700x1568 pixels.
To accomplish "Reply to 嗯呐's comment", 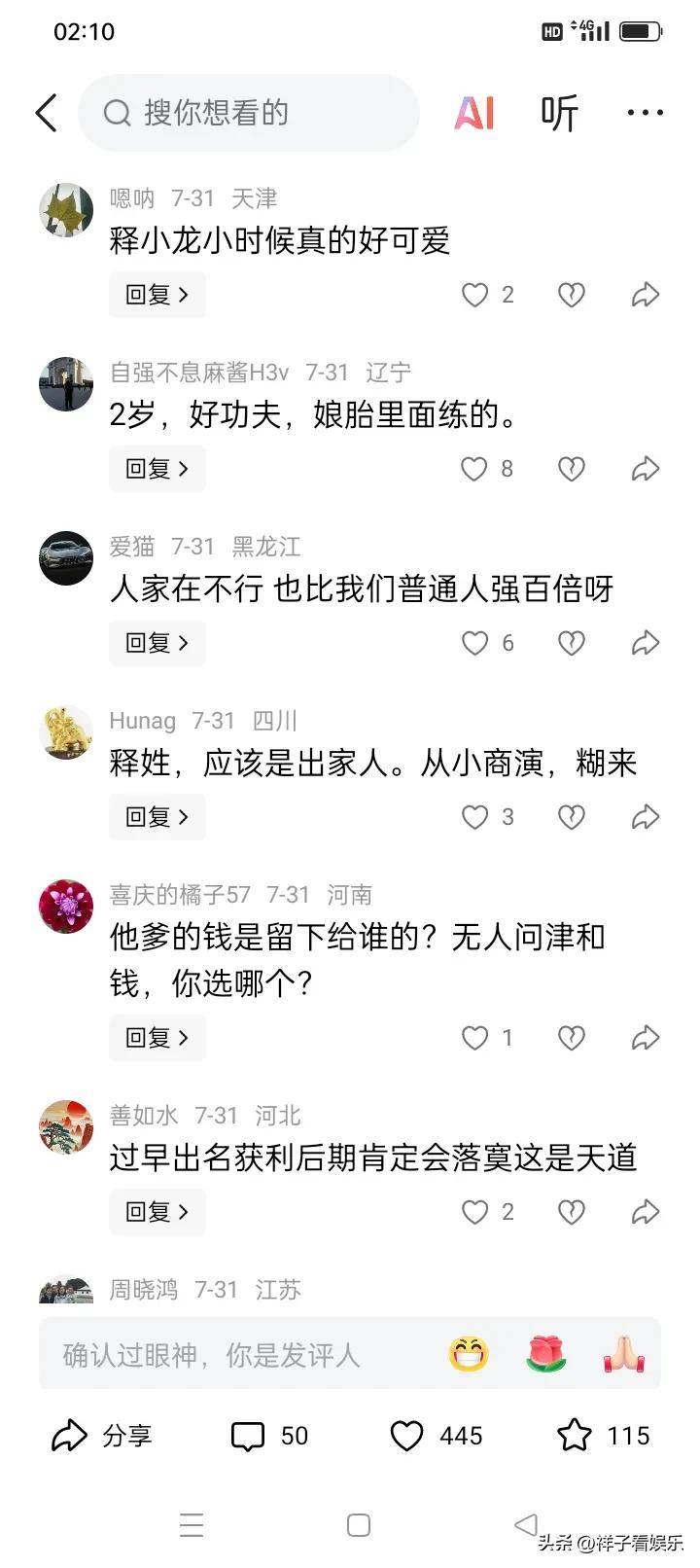I will [157, 295].
